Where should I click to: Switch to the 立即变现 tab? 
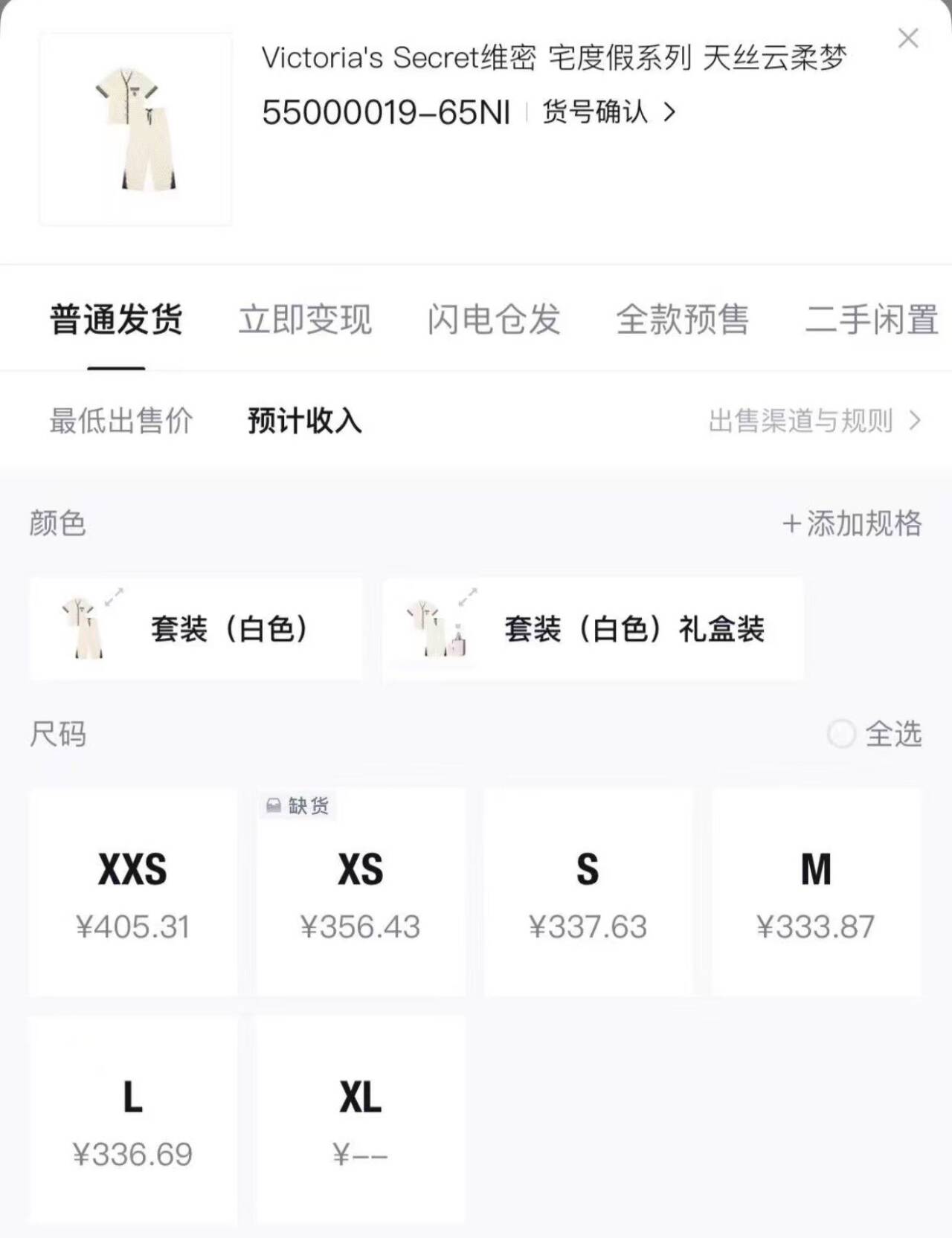click(305, 320)
